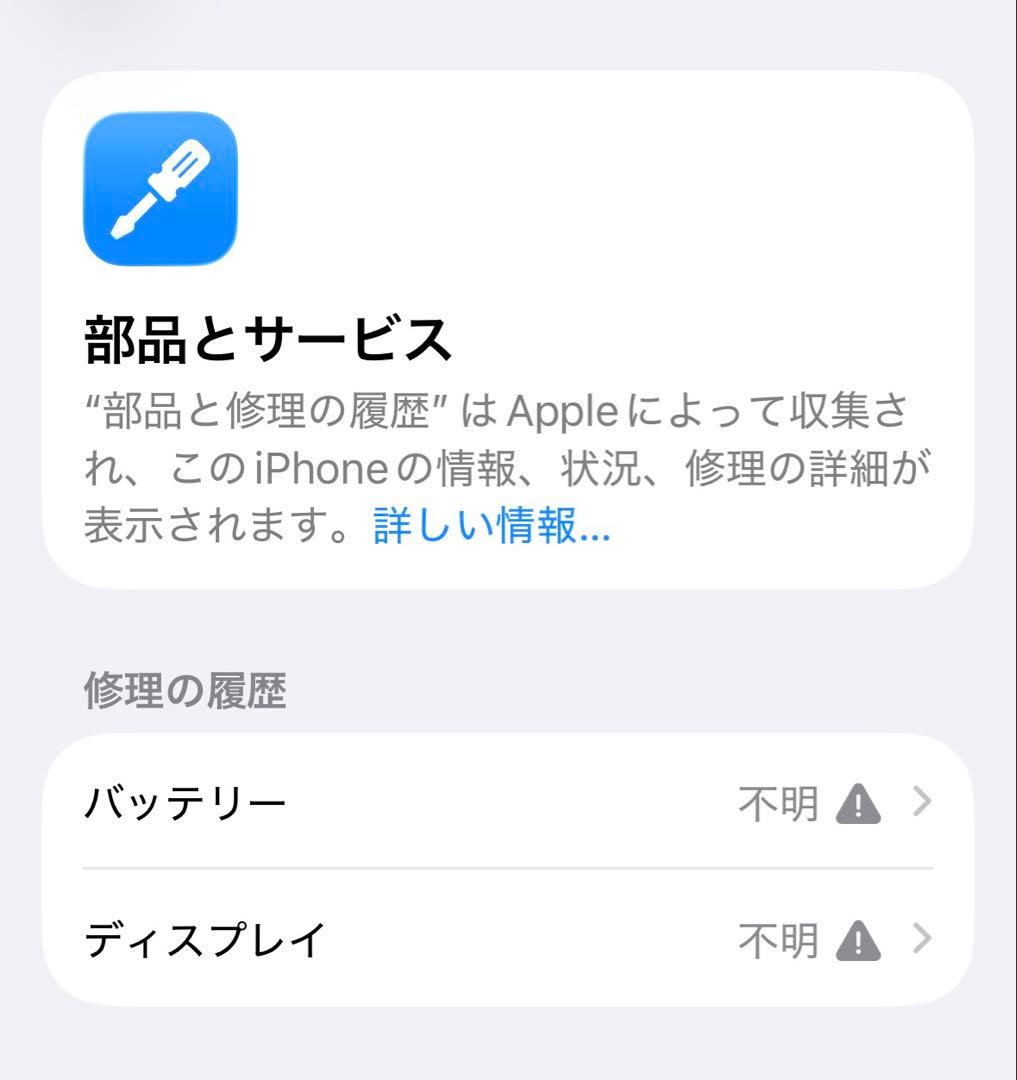This screenshot has height=1080, width=1017.
Task: Open battery repair details via its chevron
Action: 923,801
